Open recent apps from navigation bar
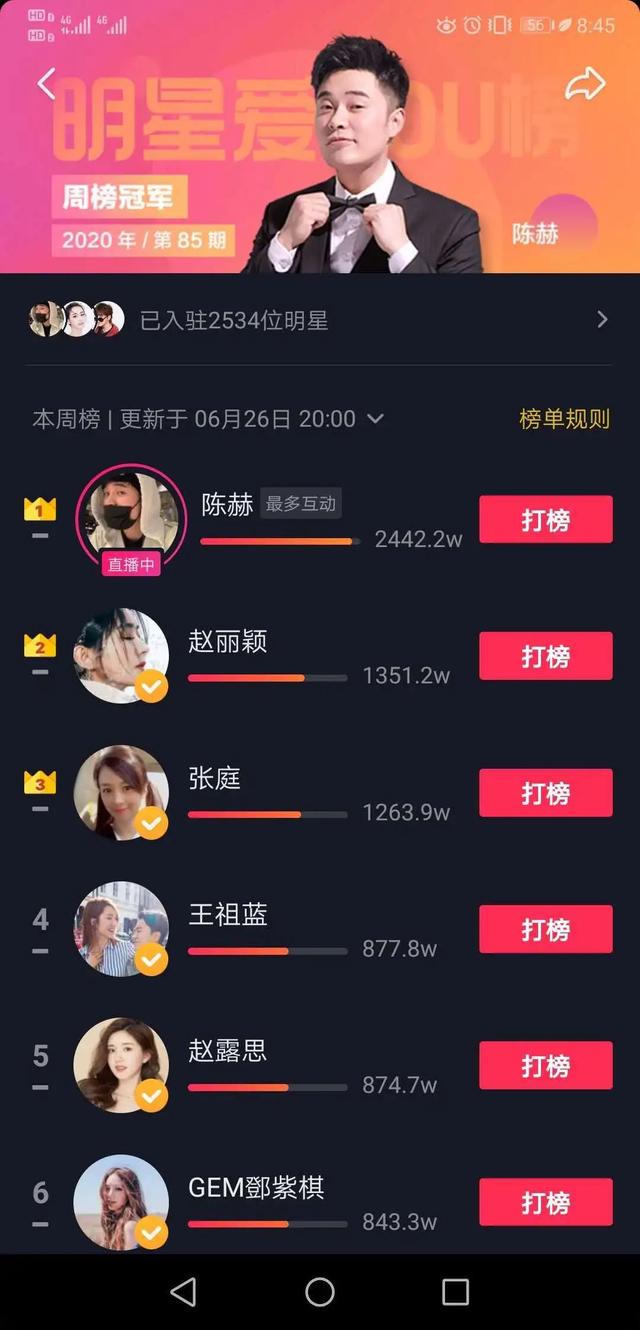 pyautogui.click(x=455, y=1292)
